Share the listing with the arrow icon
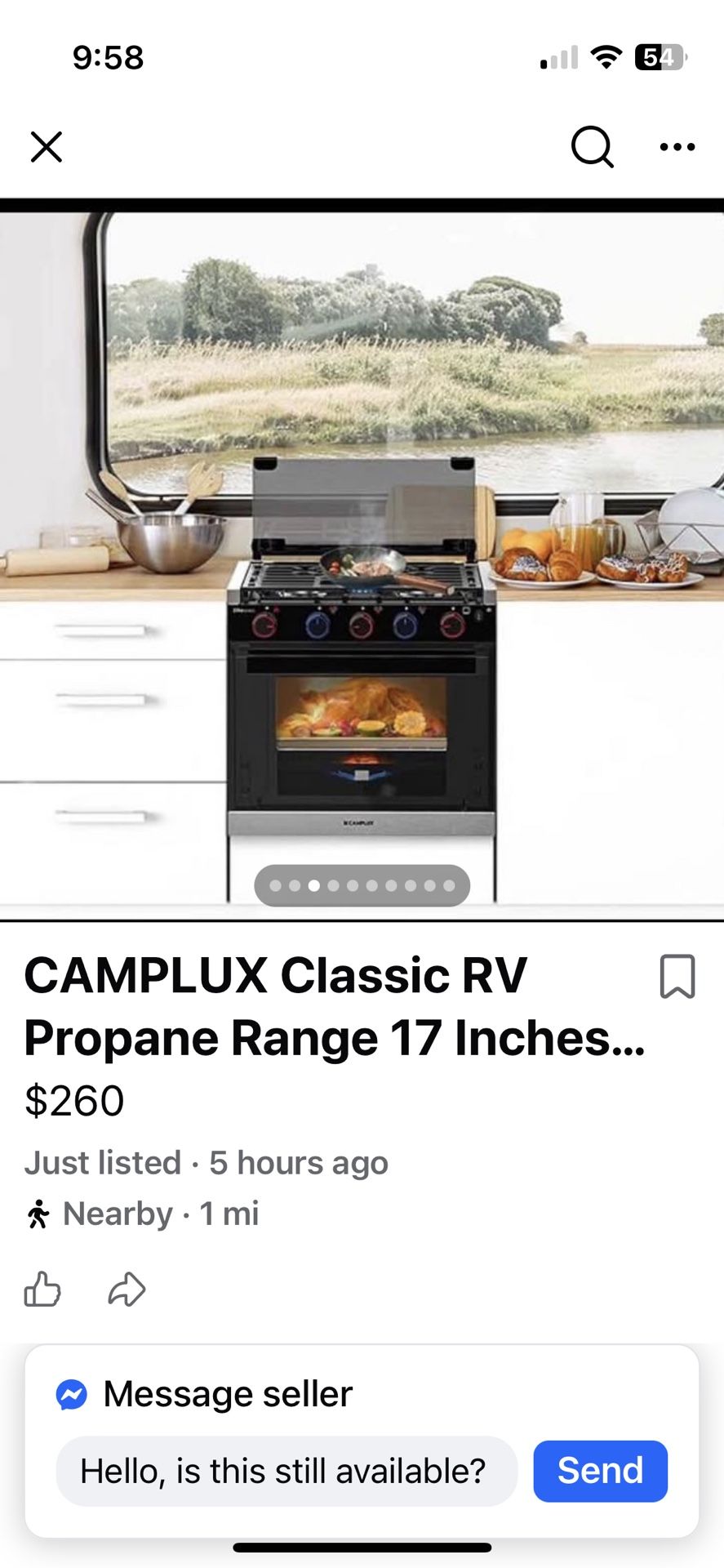 tap(127, 1290)
